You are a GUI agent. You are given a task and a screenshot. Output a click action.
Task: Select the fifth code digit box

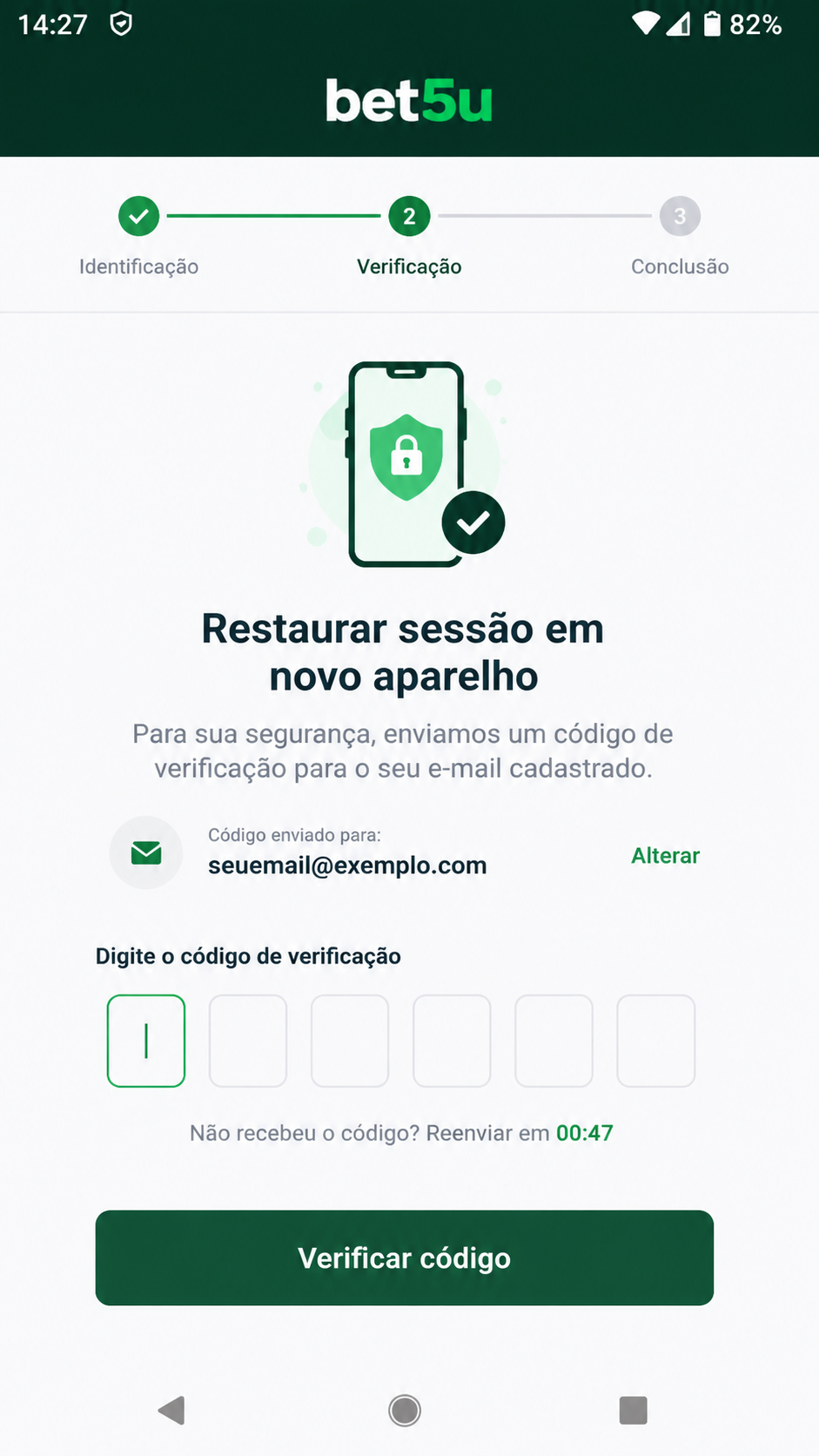click(554, 1041)
